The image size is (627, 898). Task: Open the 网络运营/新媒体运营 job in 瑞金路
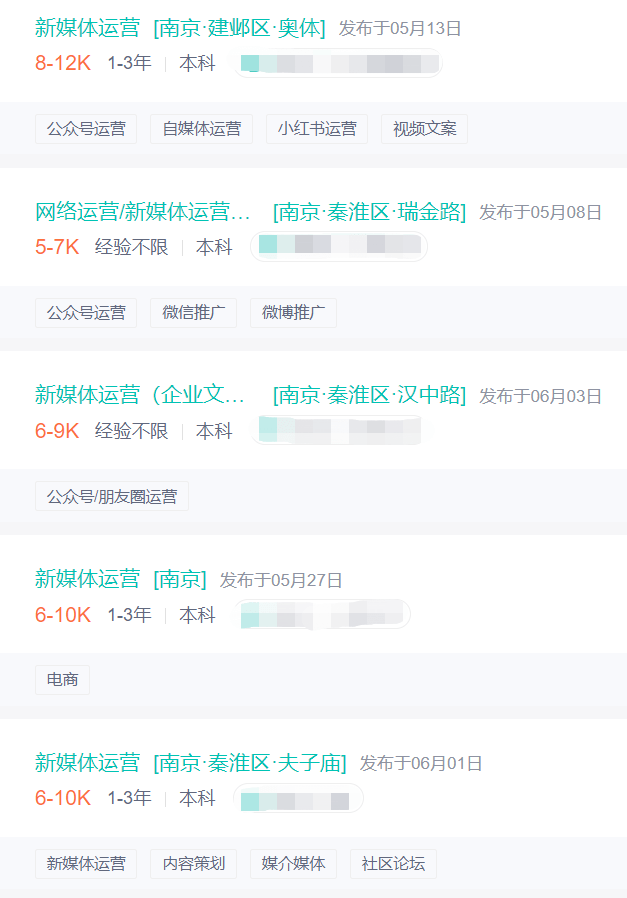click(x=143, y=212)
